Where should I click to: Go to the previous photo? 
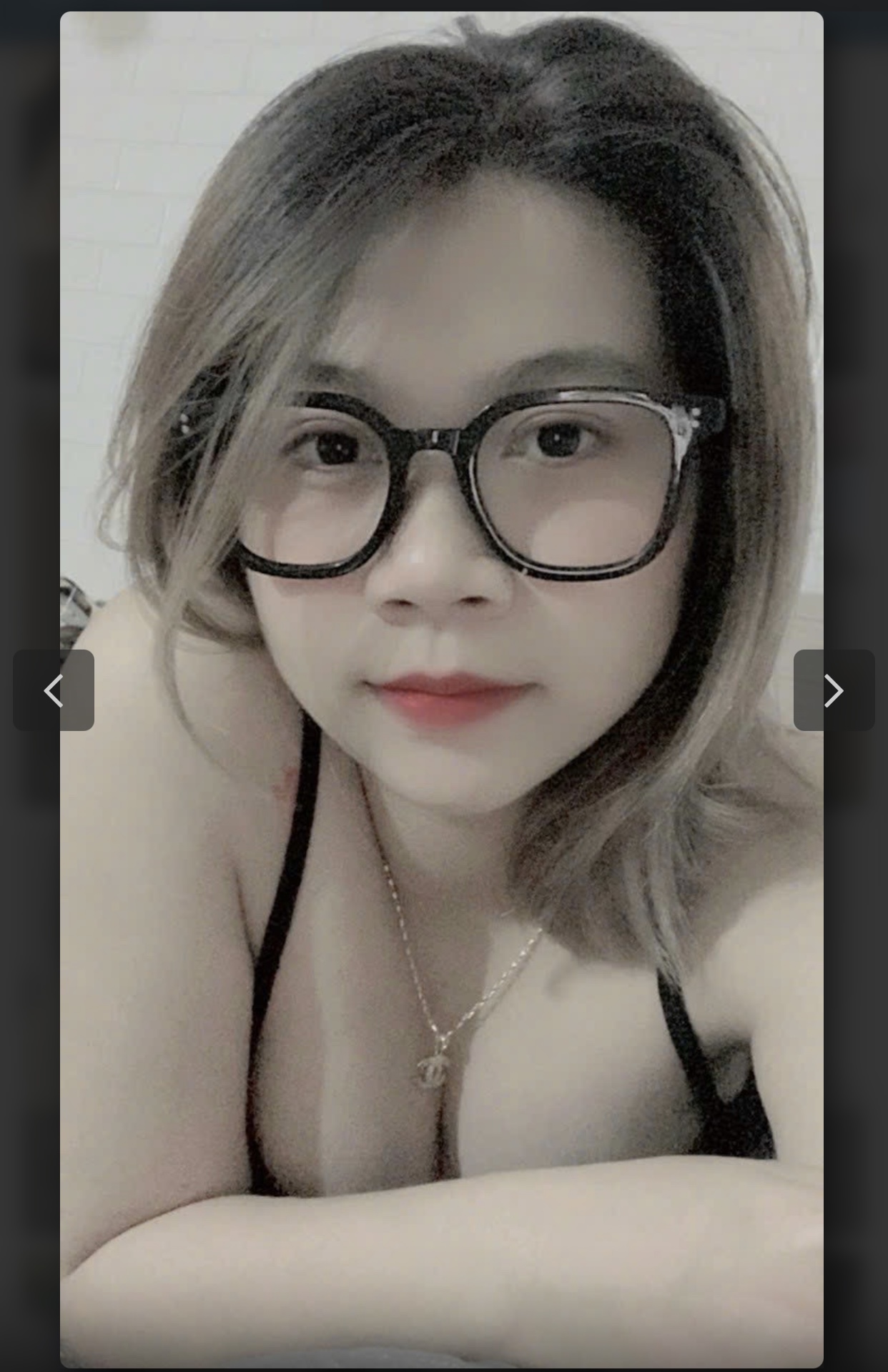tap(54, 690)
